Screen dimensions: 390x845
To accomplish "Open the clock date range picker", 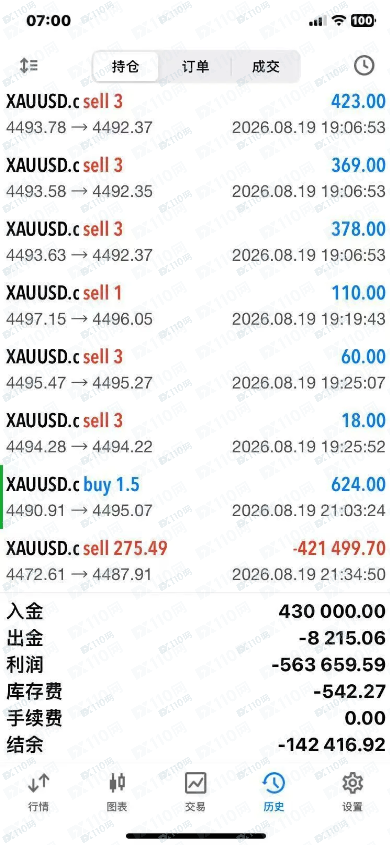I will tap(364, 66).
